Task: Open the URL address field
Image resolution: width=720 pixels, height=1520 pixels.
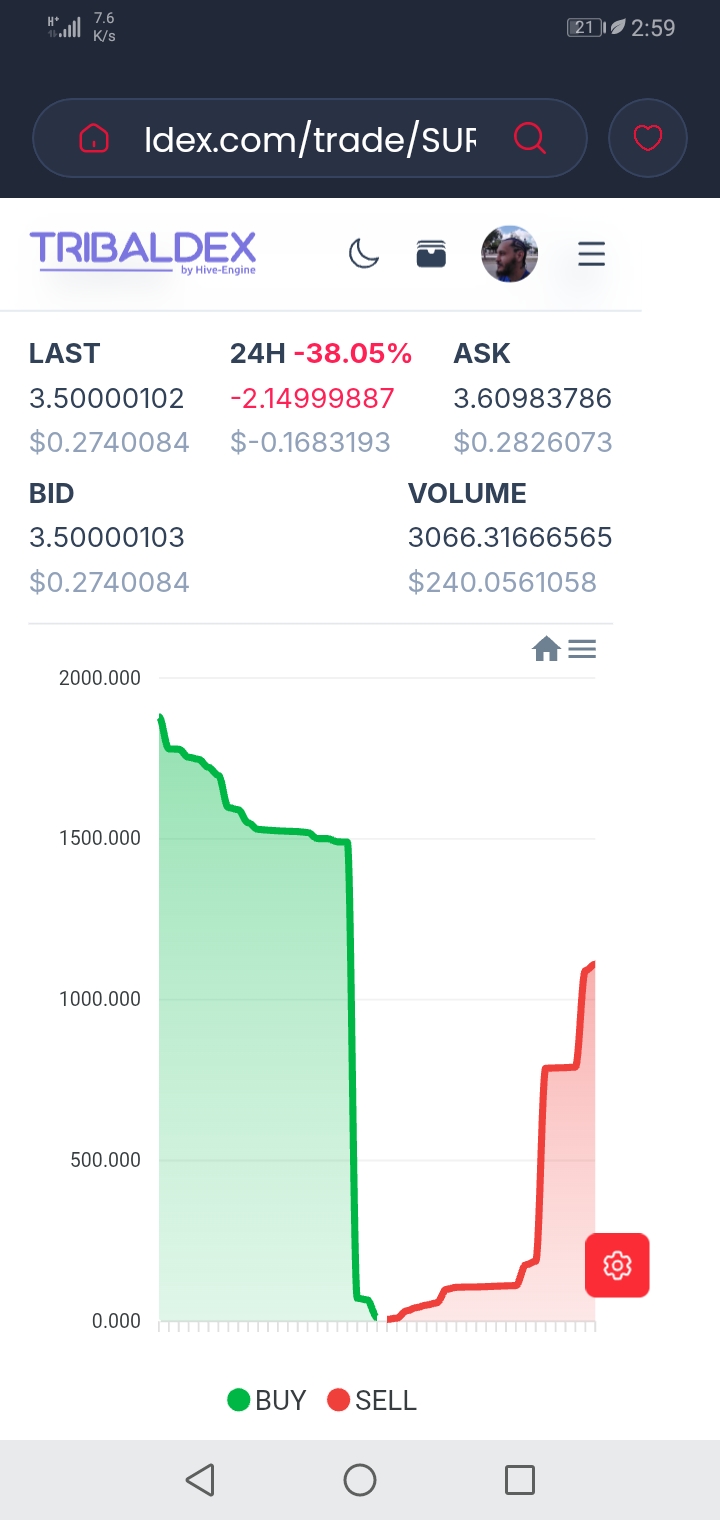Action: 310,138
